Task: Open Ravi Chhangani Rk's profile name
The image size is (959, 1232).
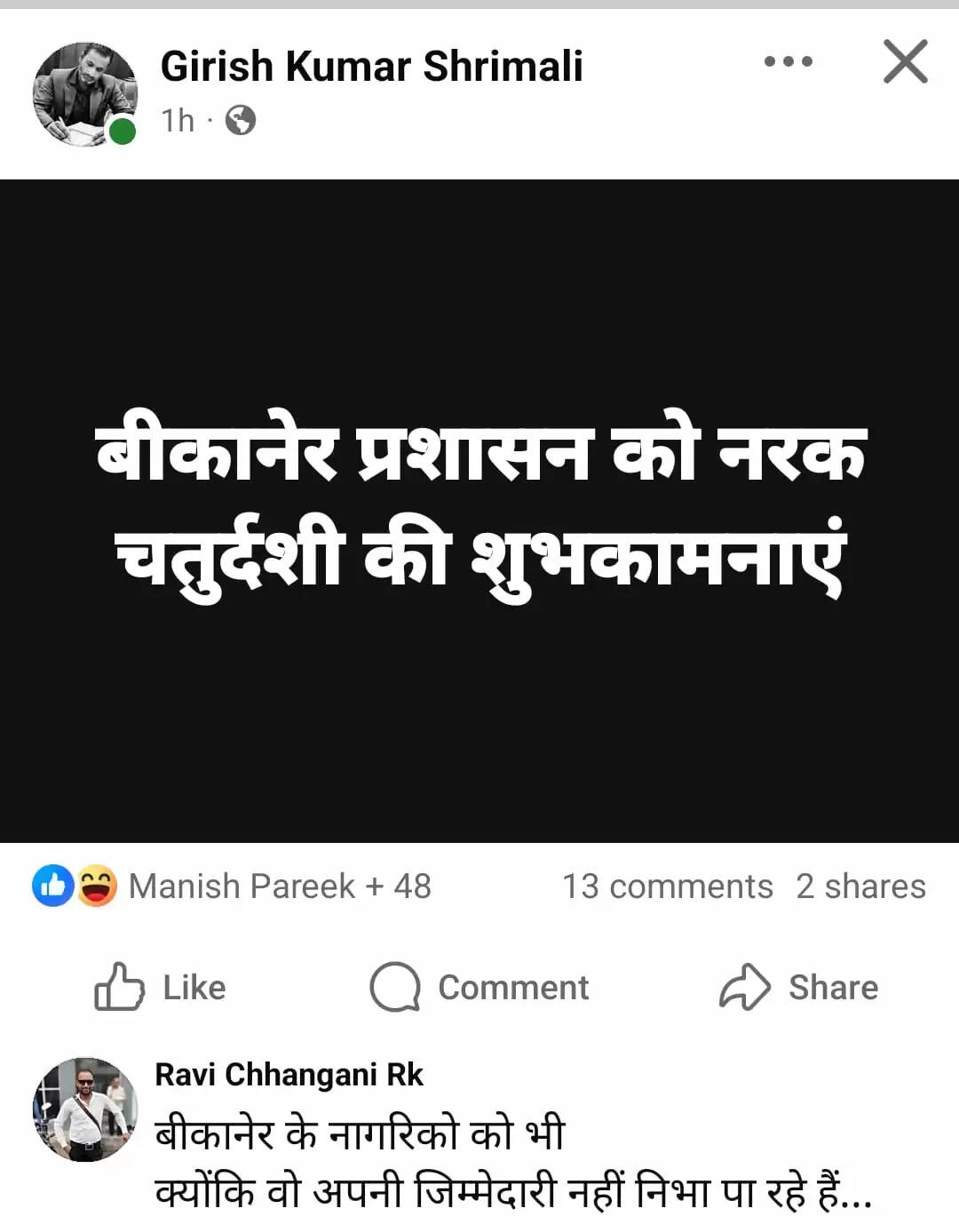Action: point(289,1075)
